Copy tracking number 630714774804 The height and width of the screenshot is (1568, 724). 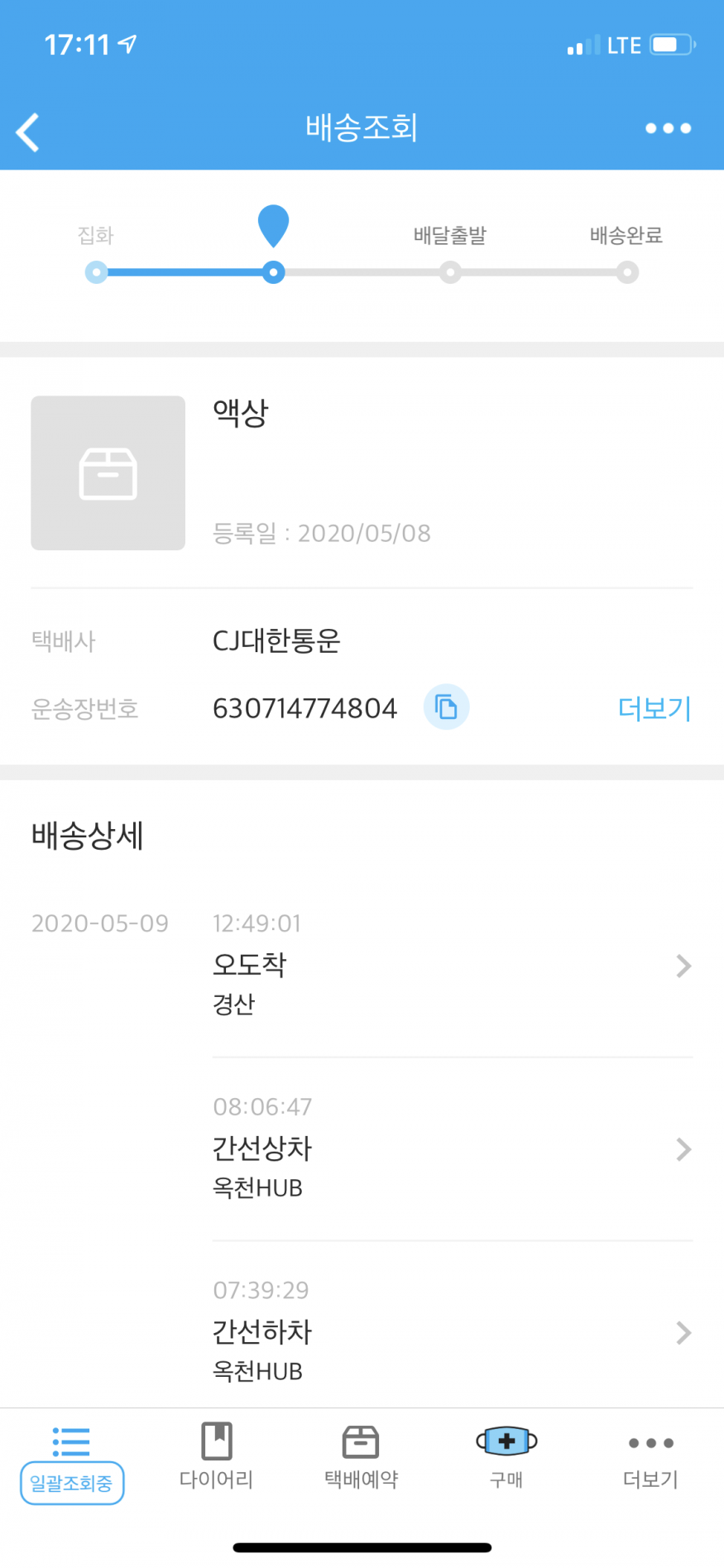pos(446,707)
